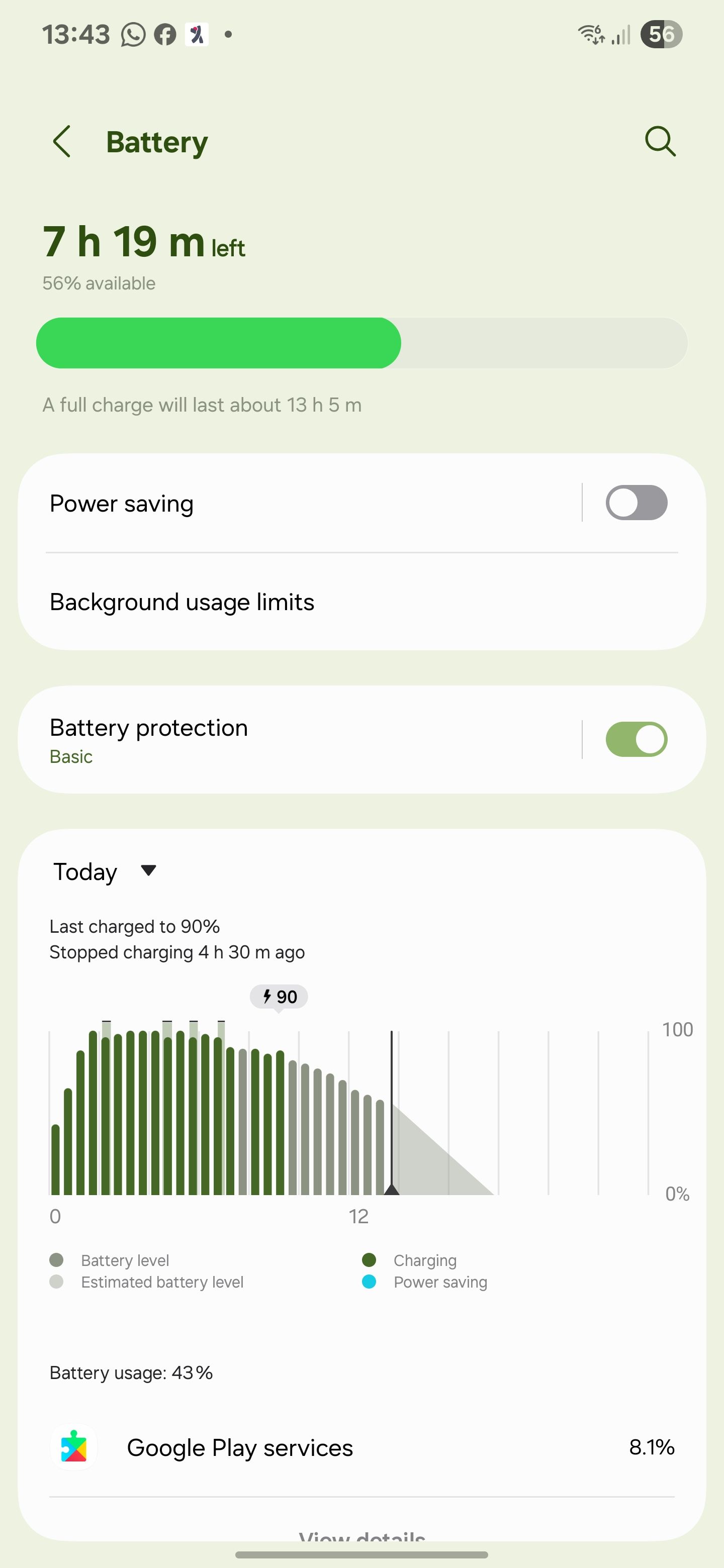Viewport: 724px width, 1568px height.
Task: Tap the charging bolt 90 marker on chart
Action: coord(279,997)
